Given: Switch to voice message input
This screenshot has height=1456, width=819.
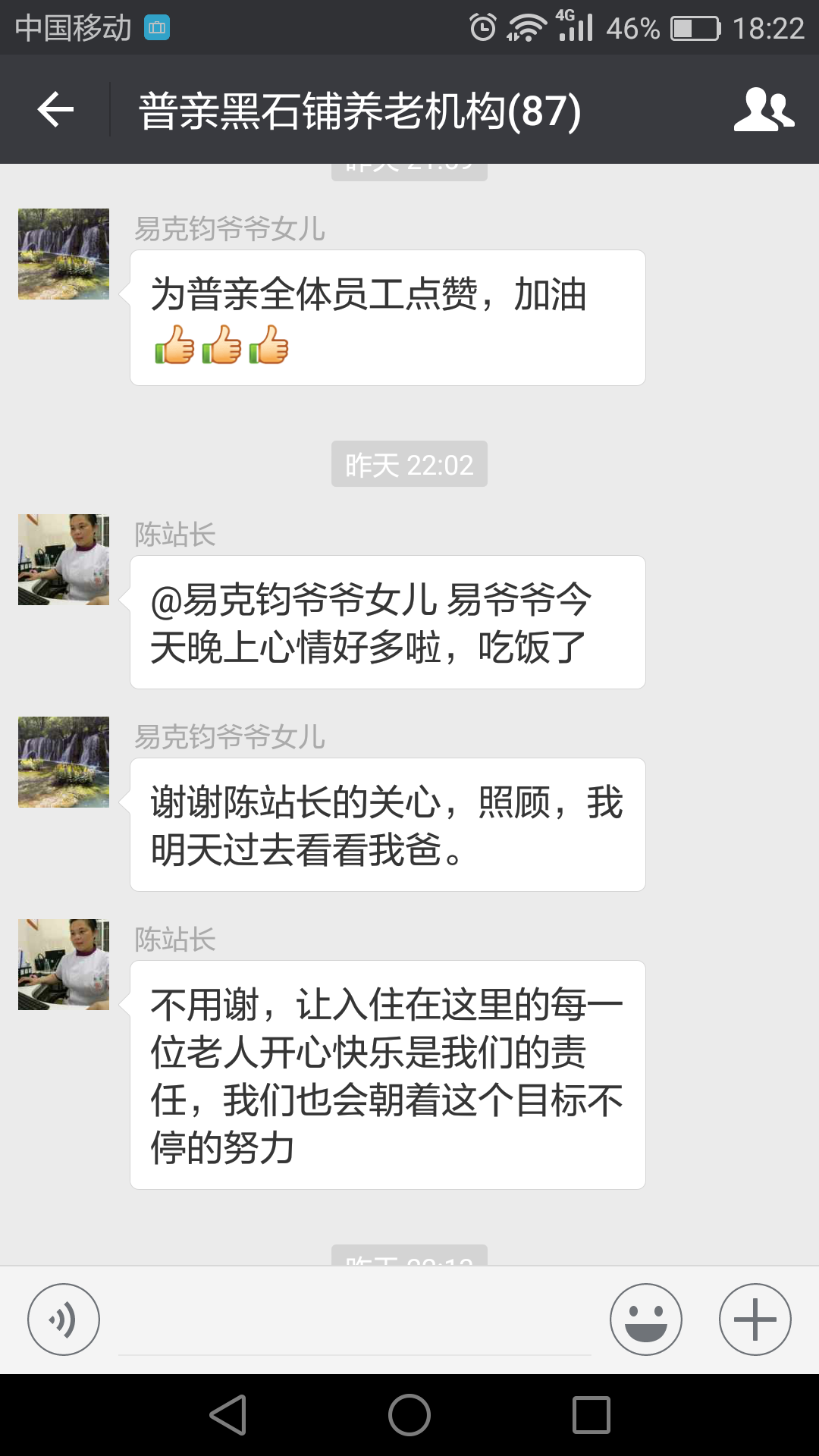Looking at the screenshot, I should 64,1319.
